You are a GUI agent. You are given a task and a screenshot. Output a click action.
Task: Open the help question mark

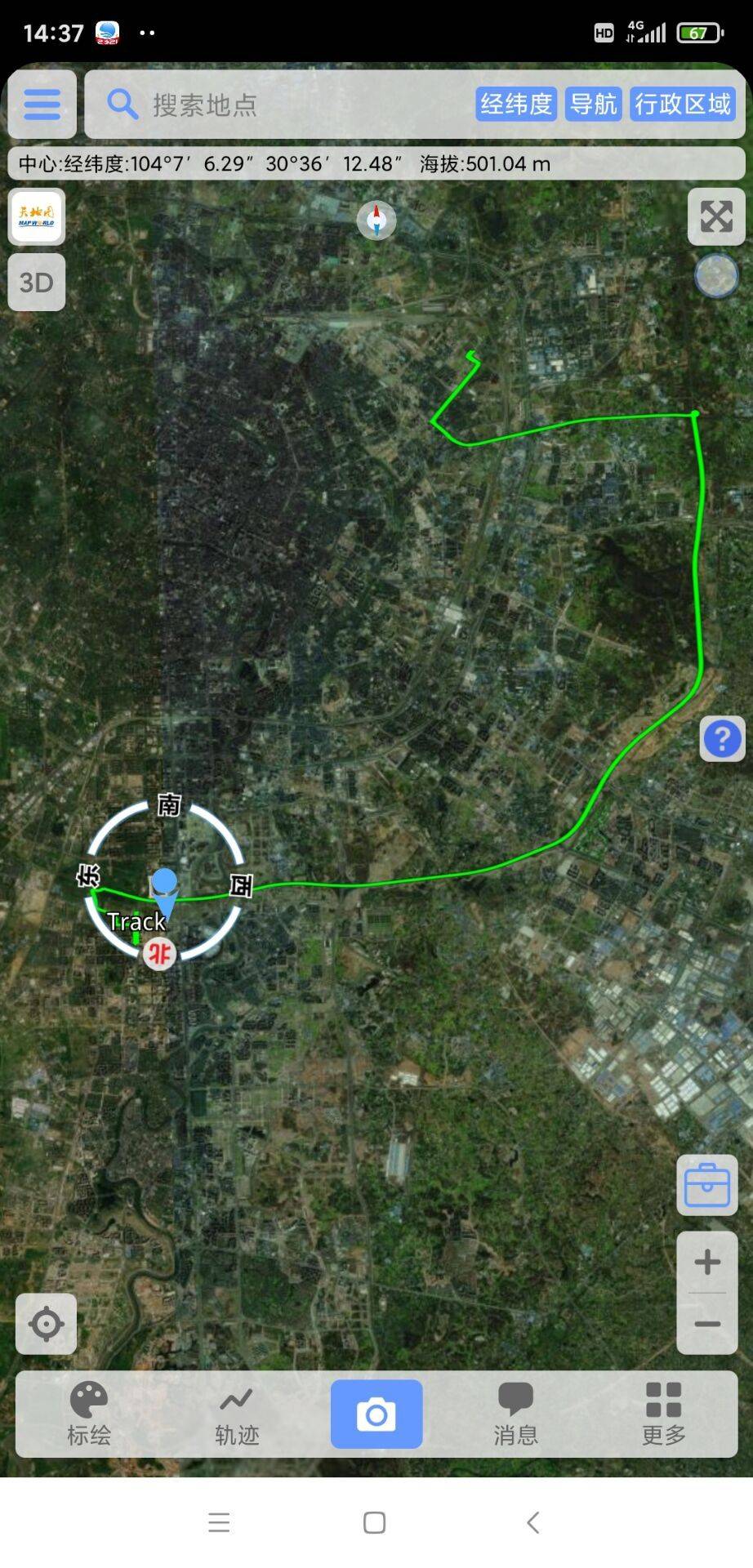(722, 739)
